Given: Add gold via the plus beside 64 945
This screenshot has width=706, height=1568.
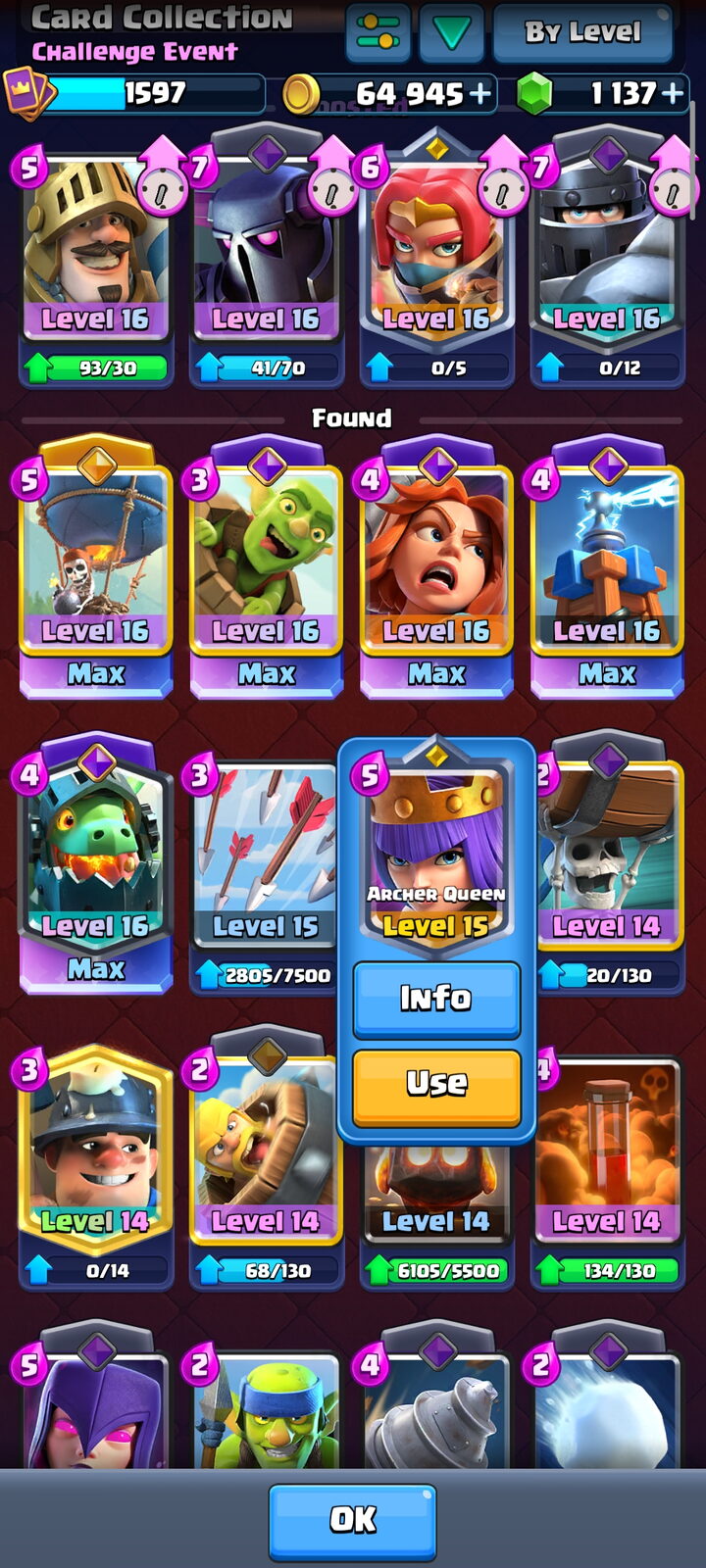Looking at the screenshot, I should pyautogui.click(x=480, y=94).
